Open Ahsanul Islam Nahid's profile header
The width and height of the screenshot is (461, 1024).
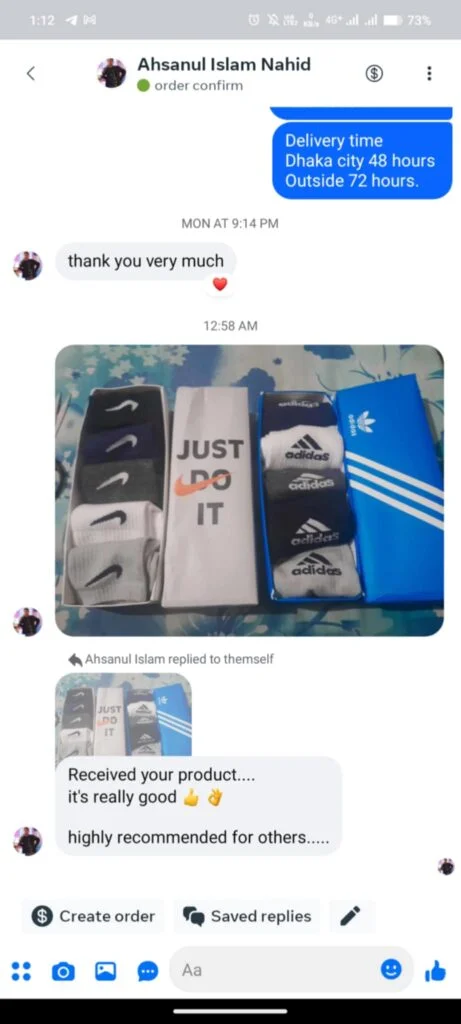point(204,74)
